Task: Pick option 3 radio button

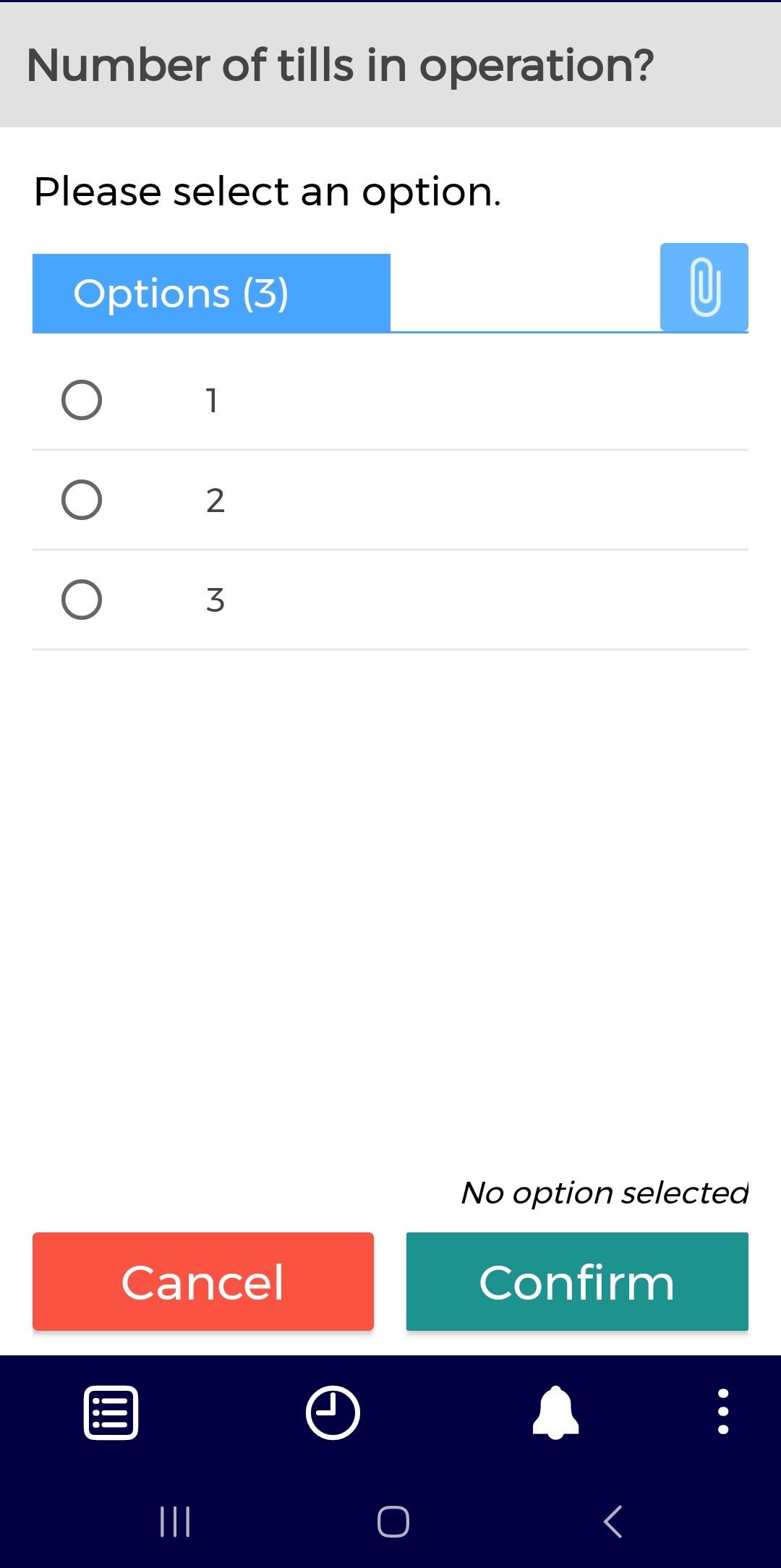Action: [x=82, y=600]
